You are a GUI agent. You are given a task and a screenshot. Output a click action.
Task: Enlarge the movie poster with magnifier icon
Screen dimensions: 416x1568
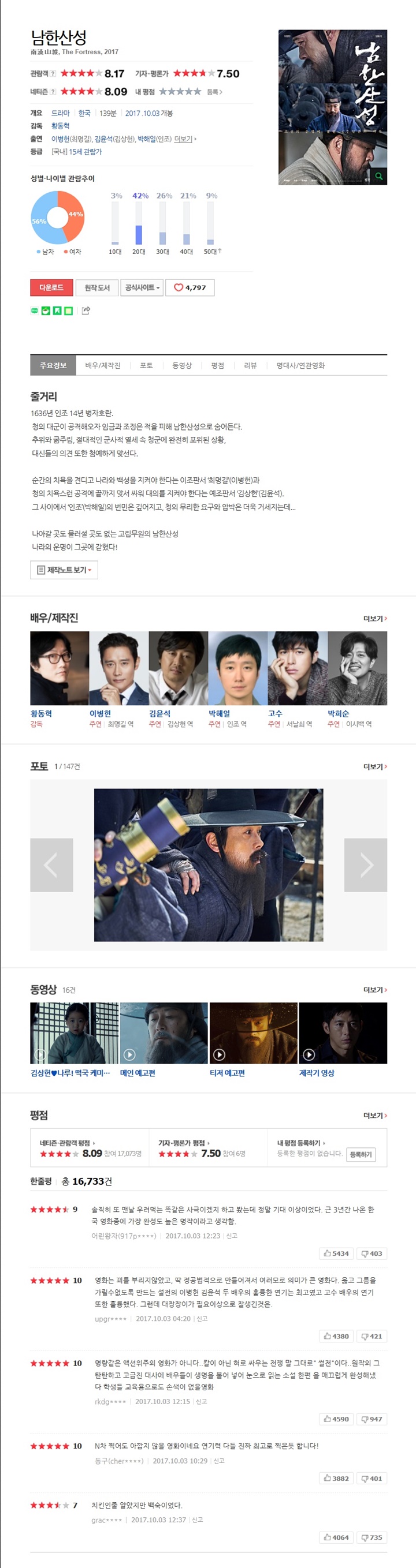click(379, 176)
